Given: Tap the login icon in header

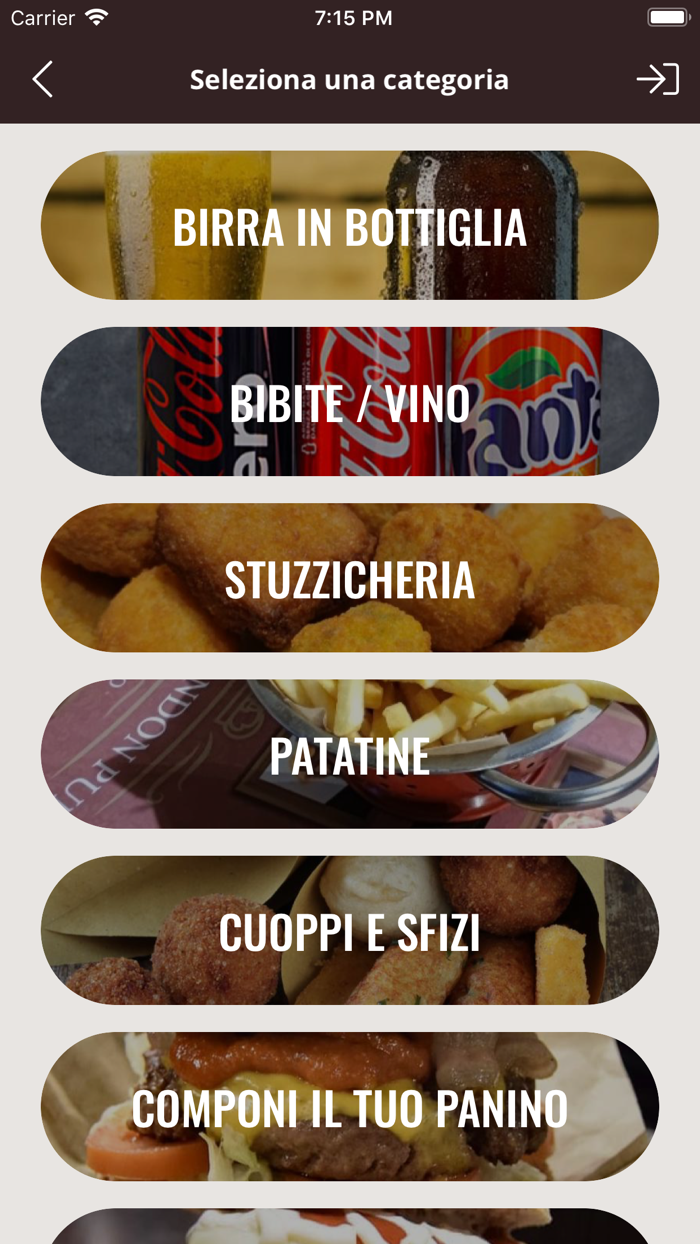Looking at the screenshot, I should [658, 79].
